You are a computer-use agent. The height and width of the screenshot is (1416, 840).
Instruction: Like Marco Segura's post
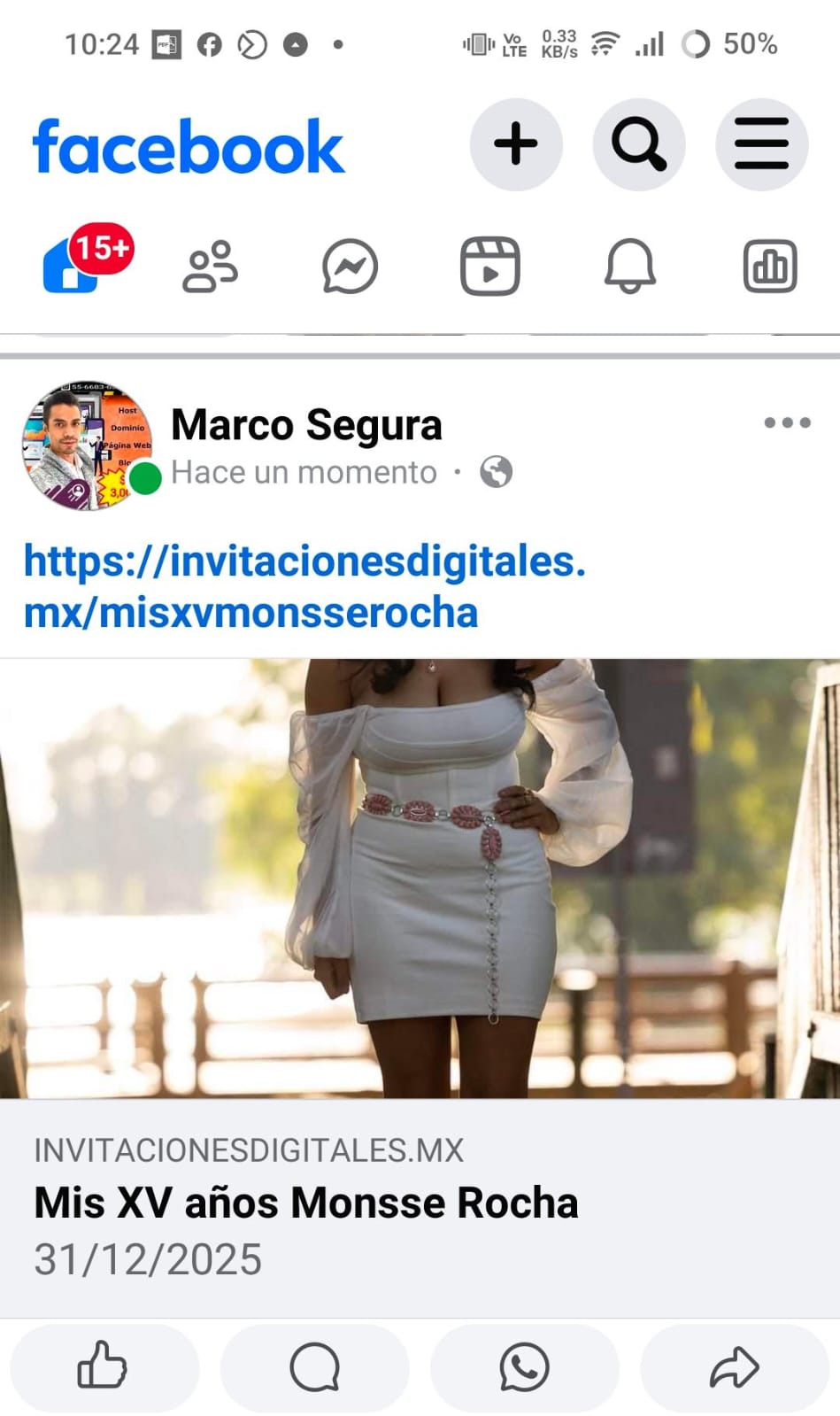(x=104, y=1367)
